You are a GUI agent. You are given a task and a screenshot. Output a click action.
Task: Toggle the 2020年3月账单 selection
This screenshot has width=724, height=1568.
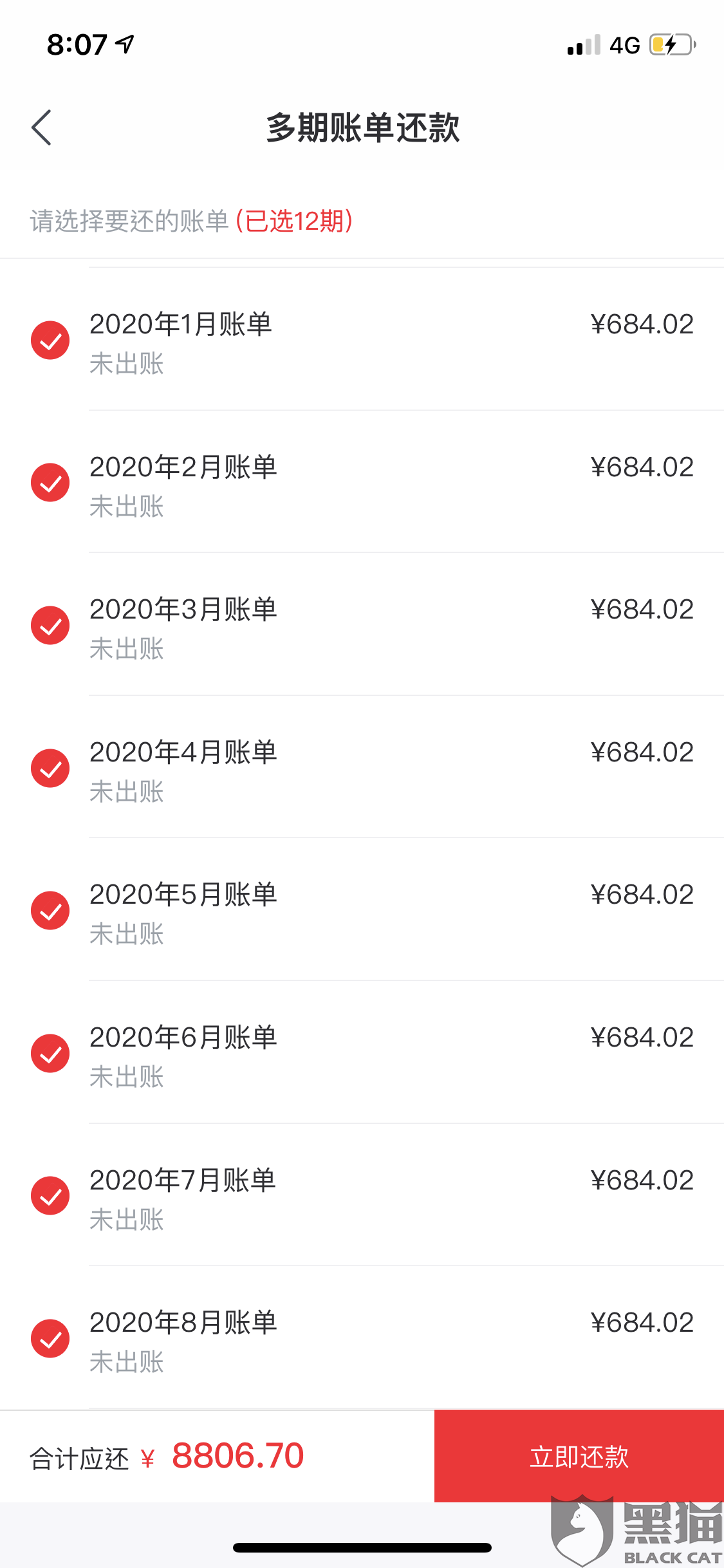tap(50, 626)
